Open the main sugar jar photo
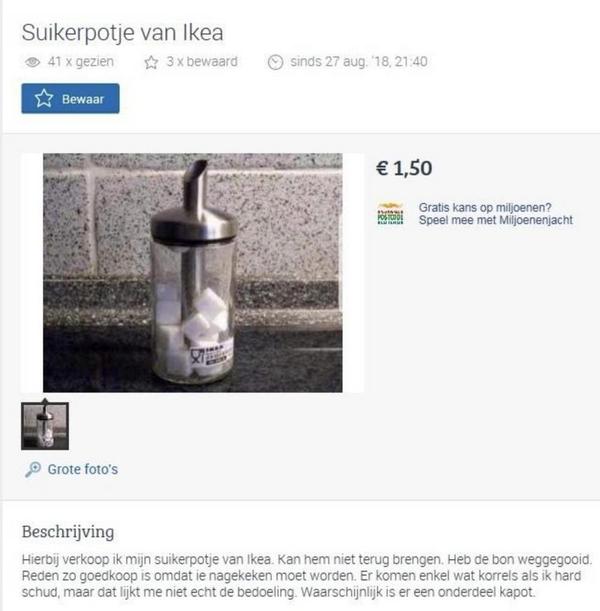The width and height of the screenshot is (600, 611). point(192,272)
